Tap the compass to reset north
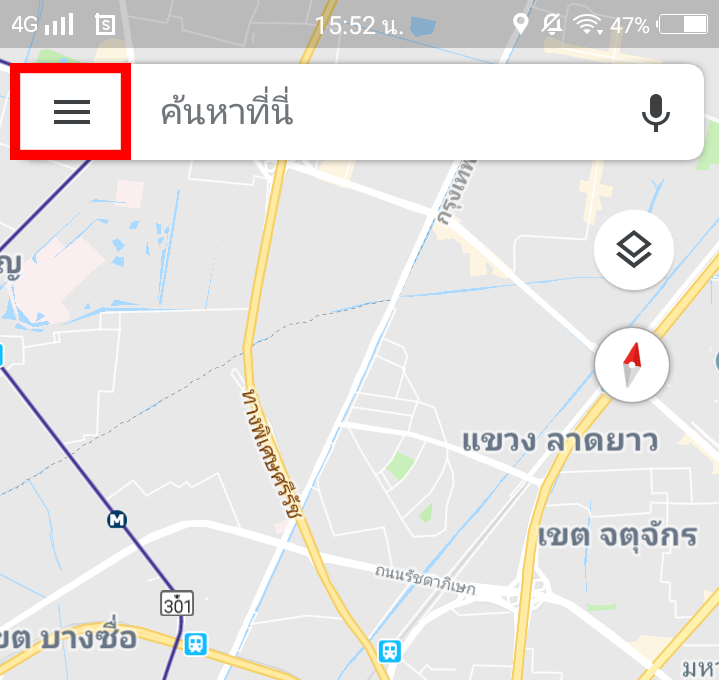Viewport: 719px width, 680px height. click(632, 365)
